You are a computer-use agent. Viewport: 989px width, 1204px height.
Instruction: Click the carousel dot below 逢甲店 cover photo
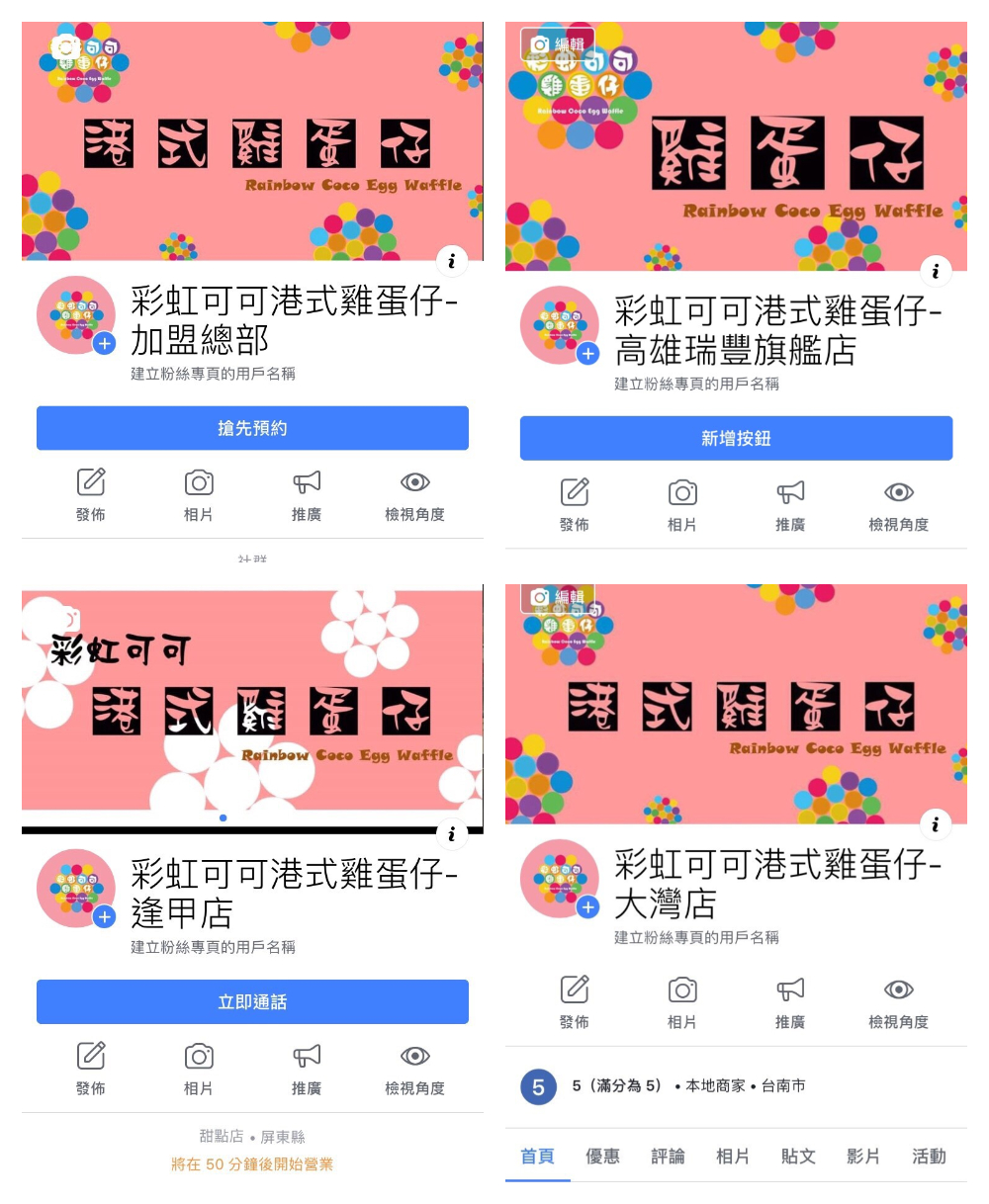223,817
